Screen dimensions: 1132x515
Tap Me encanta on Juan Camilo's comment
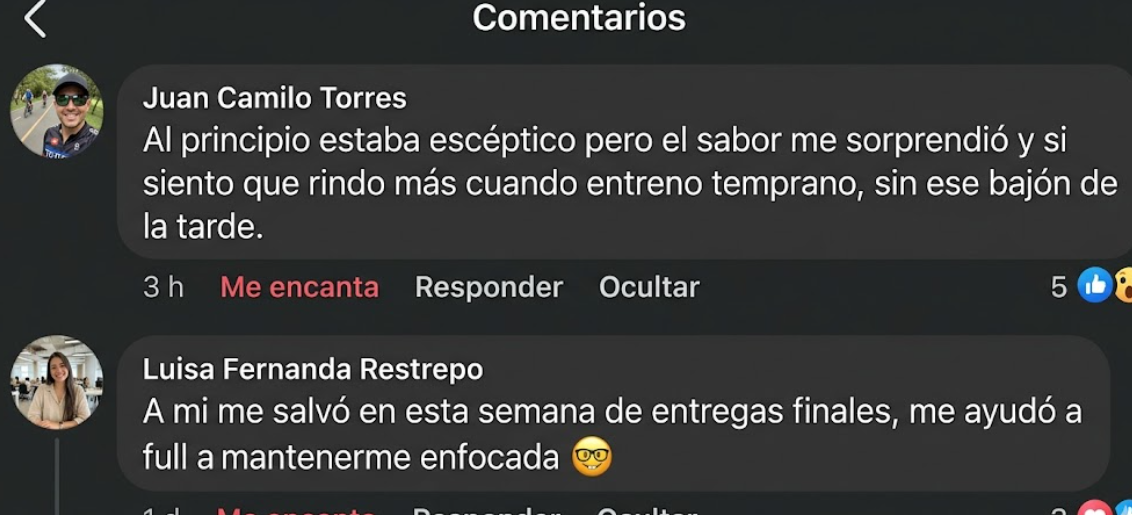point(299,288)
